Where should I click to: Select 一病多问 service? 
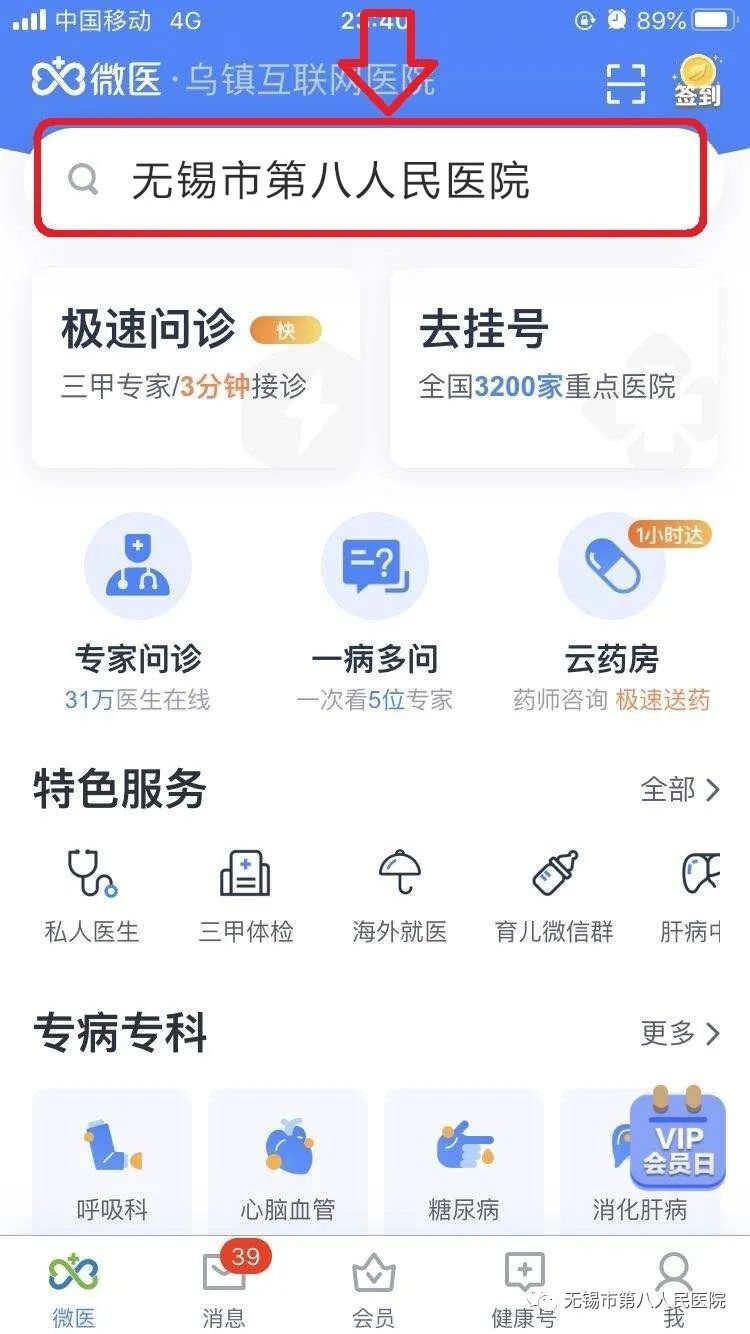[375, 610]
